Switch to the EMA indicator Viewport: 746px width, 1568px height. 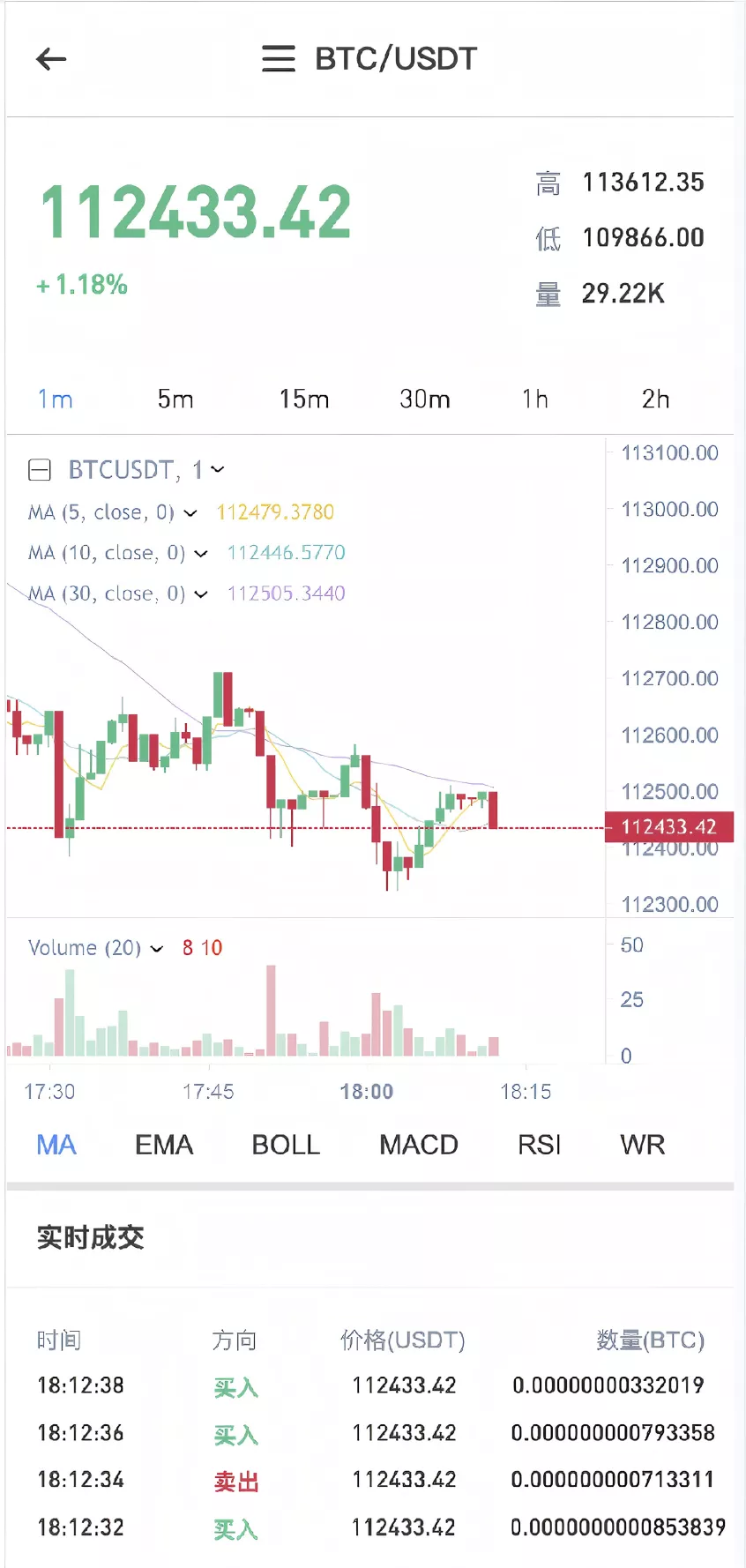(x=164, y=1145)
